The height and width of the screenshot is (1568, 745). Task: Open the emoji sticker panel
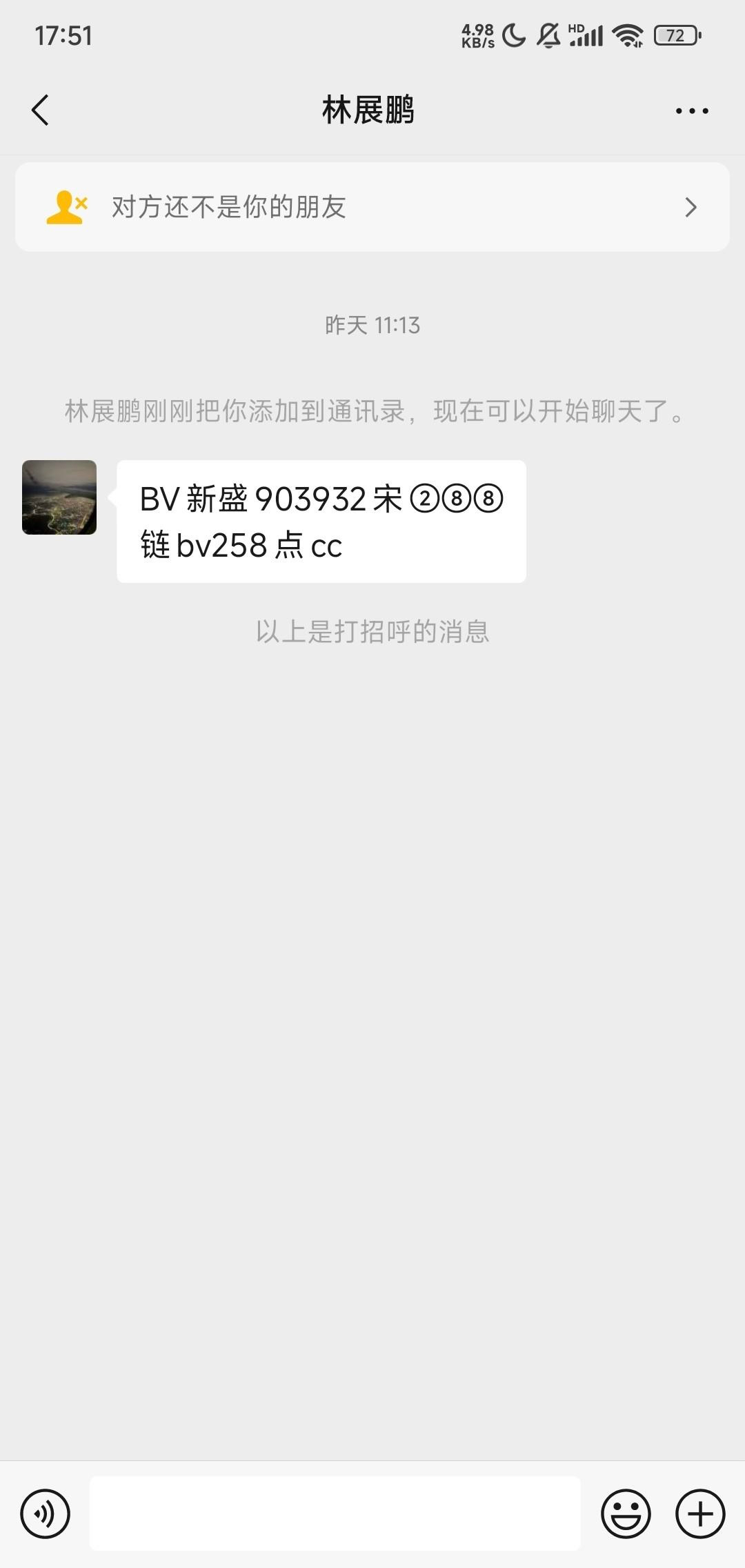click(x=626, y=1514)
